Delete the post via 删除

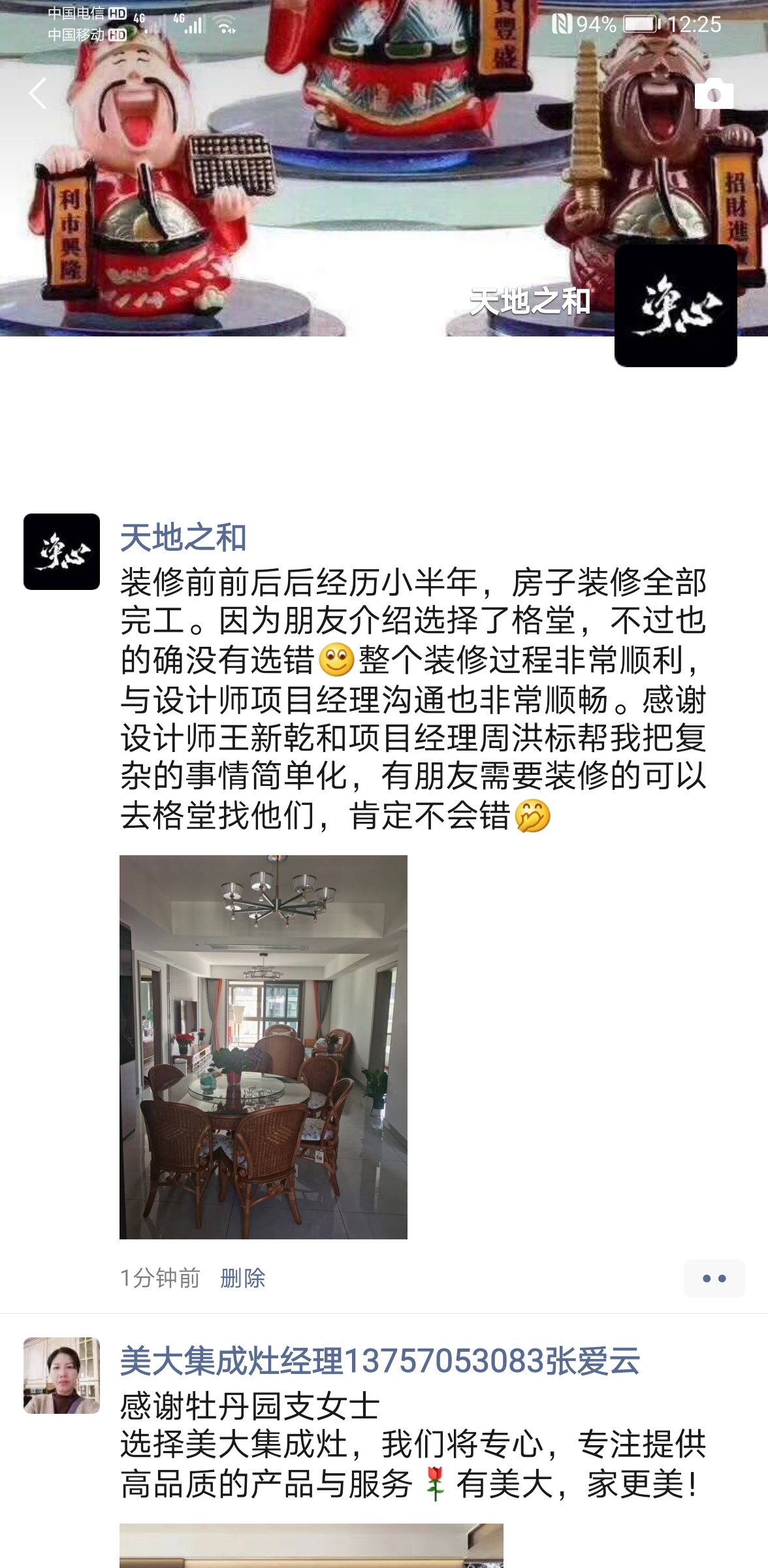click(x=242, y=1277)
